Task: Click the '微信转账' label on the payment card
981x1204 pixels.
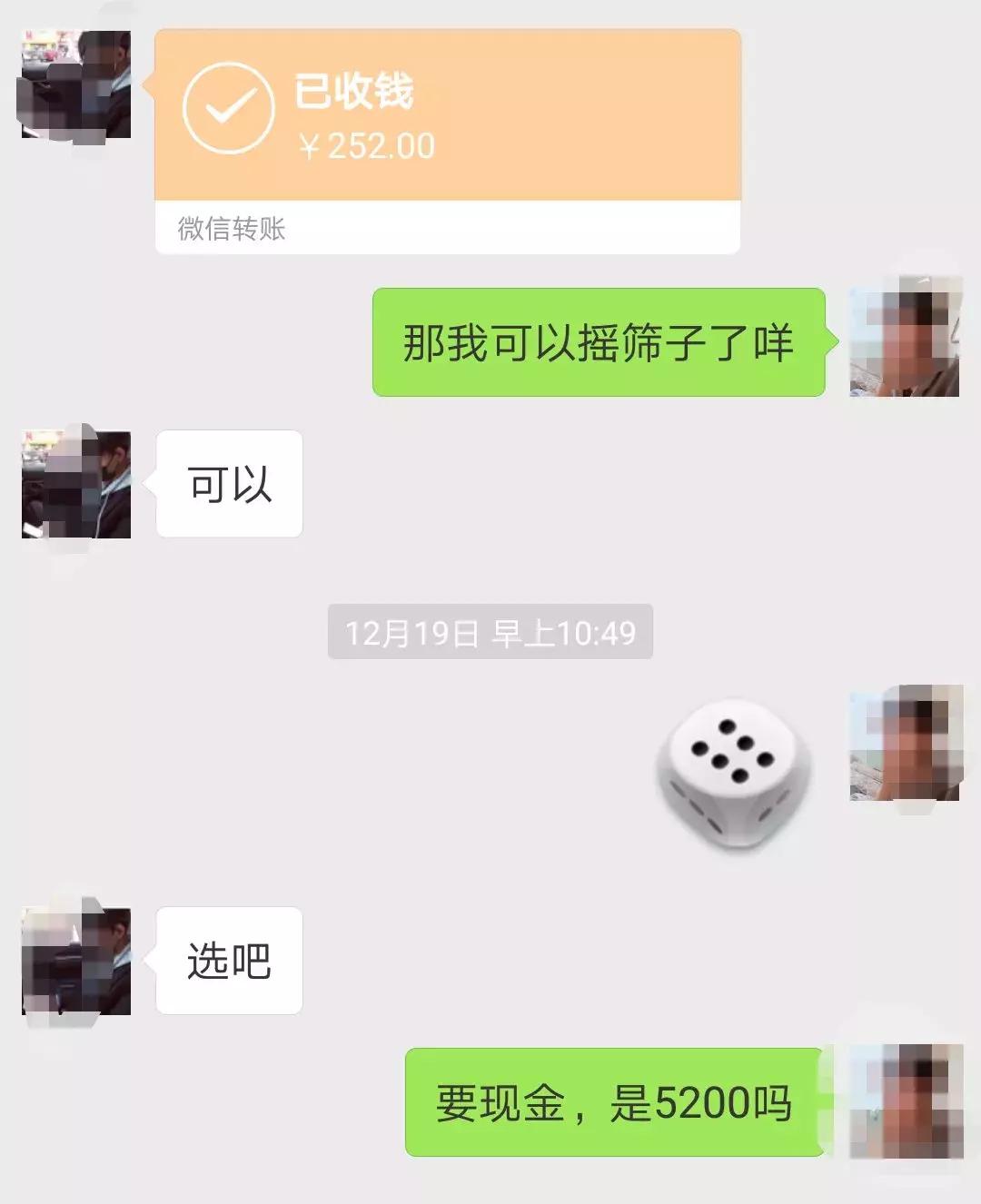Action: click(230, 230)
